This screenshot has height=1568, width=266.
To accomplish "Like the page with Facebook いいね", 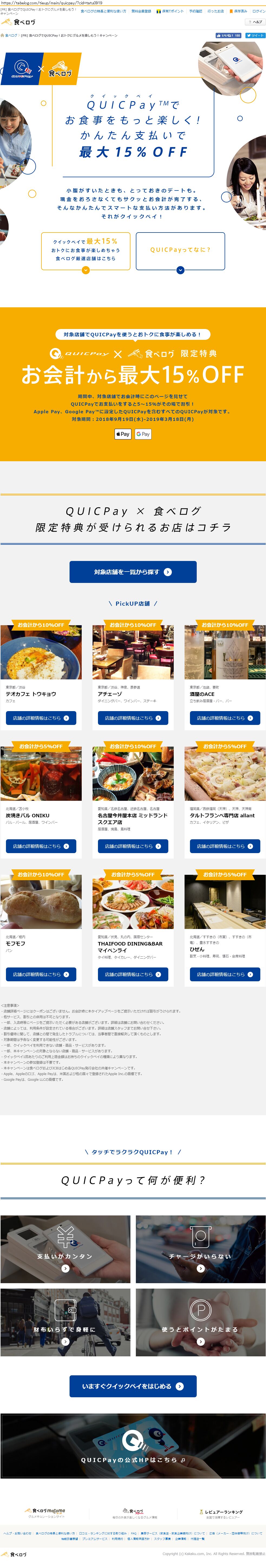I will click(x=228, y=35).
